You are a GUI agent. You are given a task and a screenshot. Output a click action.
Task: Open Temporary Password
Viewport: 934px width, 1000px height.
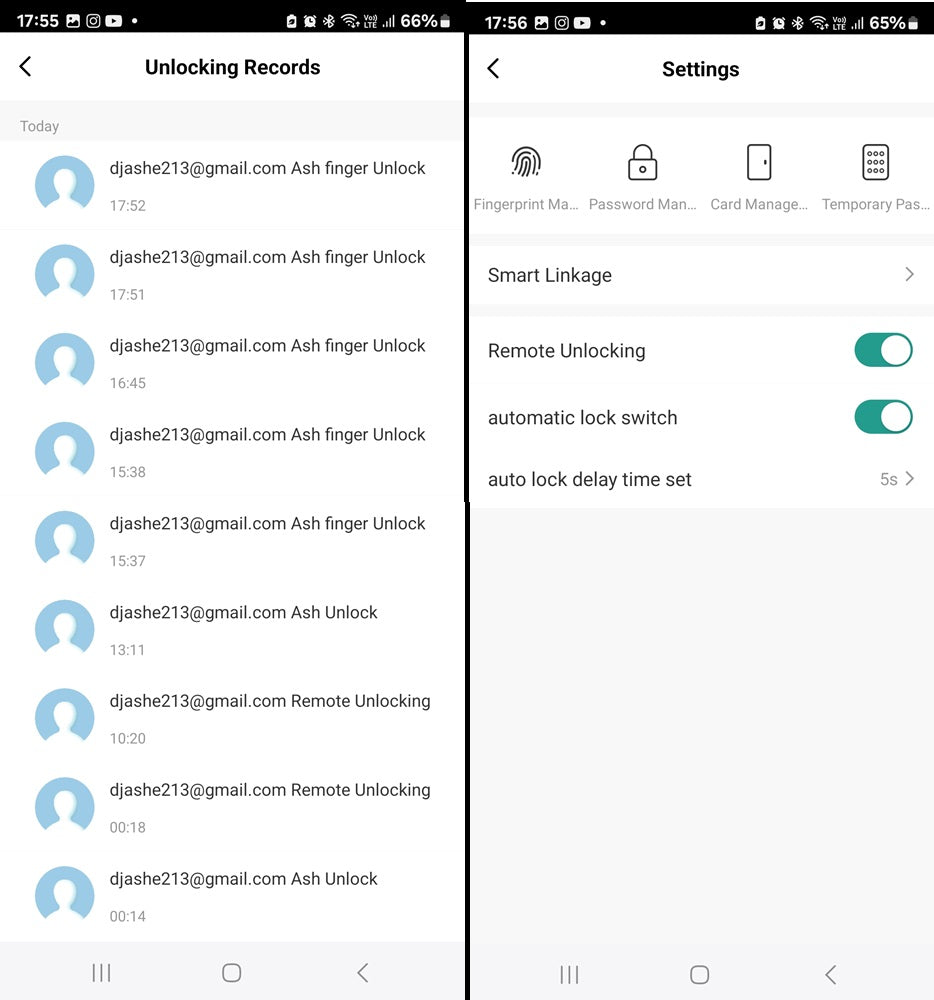coord(875,176)
